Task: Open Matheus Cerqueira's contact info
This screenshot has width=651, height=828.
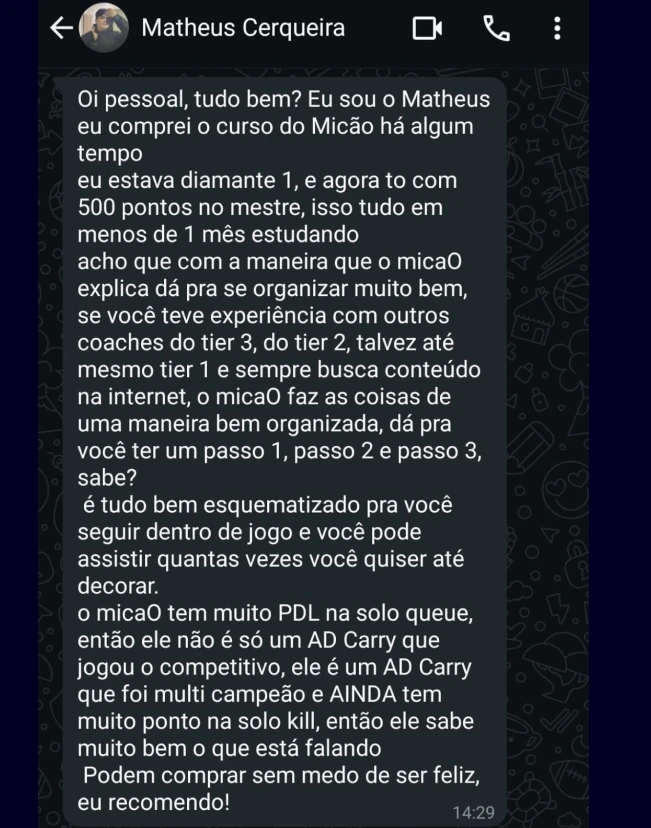Action: pyautogui.click(x=243, y=28)
